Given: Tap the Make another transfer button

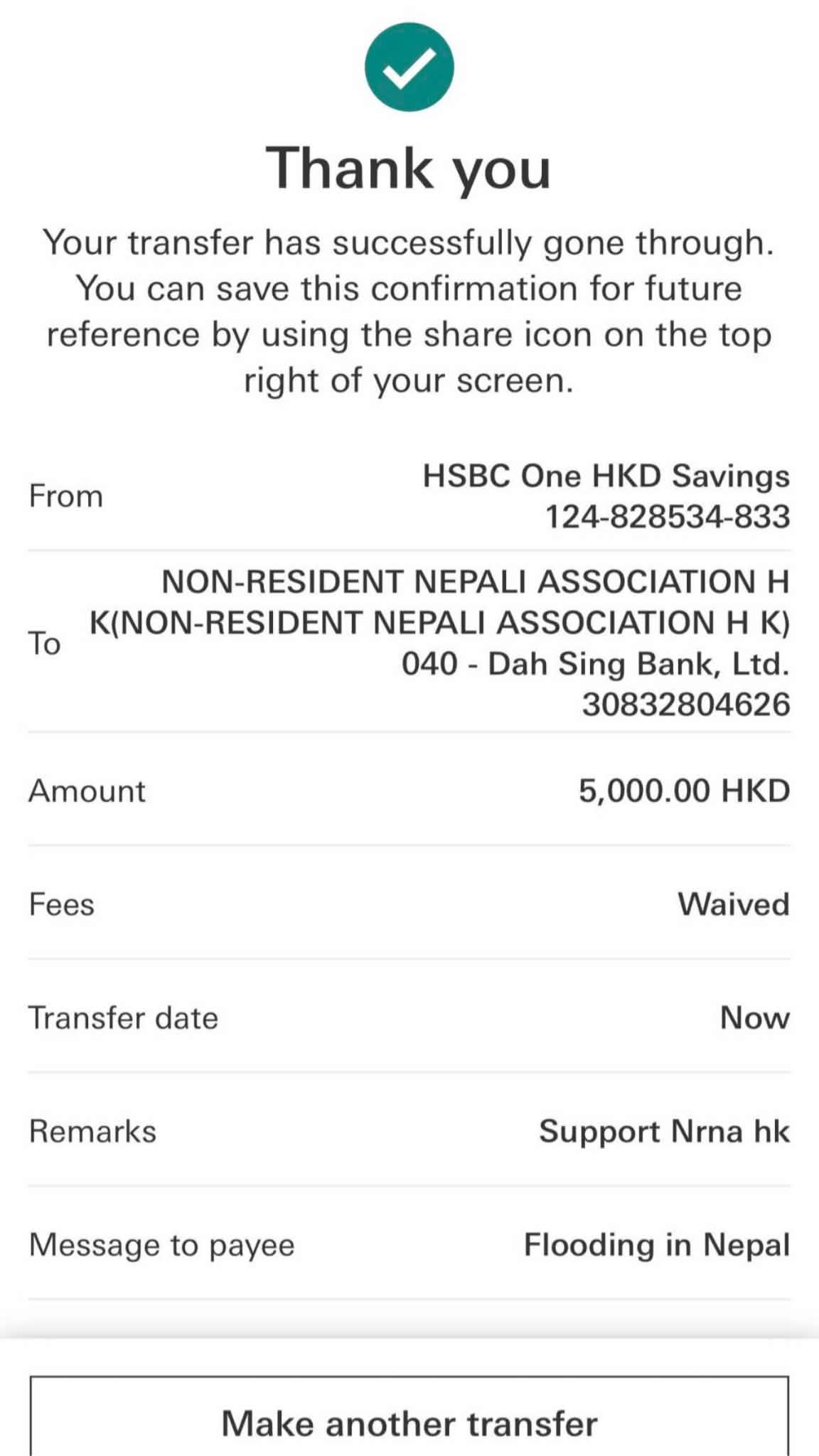Looking at the screenshot, I should coord(409,1417).
